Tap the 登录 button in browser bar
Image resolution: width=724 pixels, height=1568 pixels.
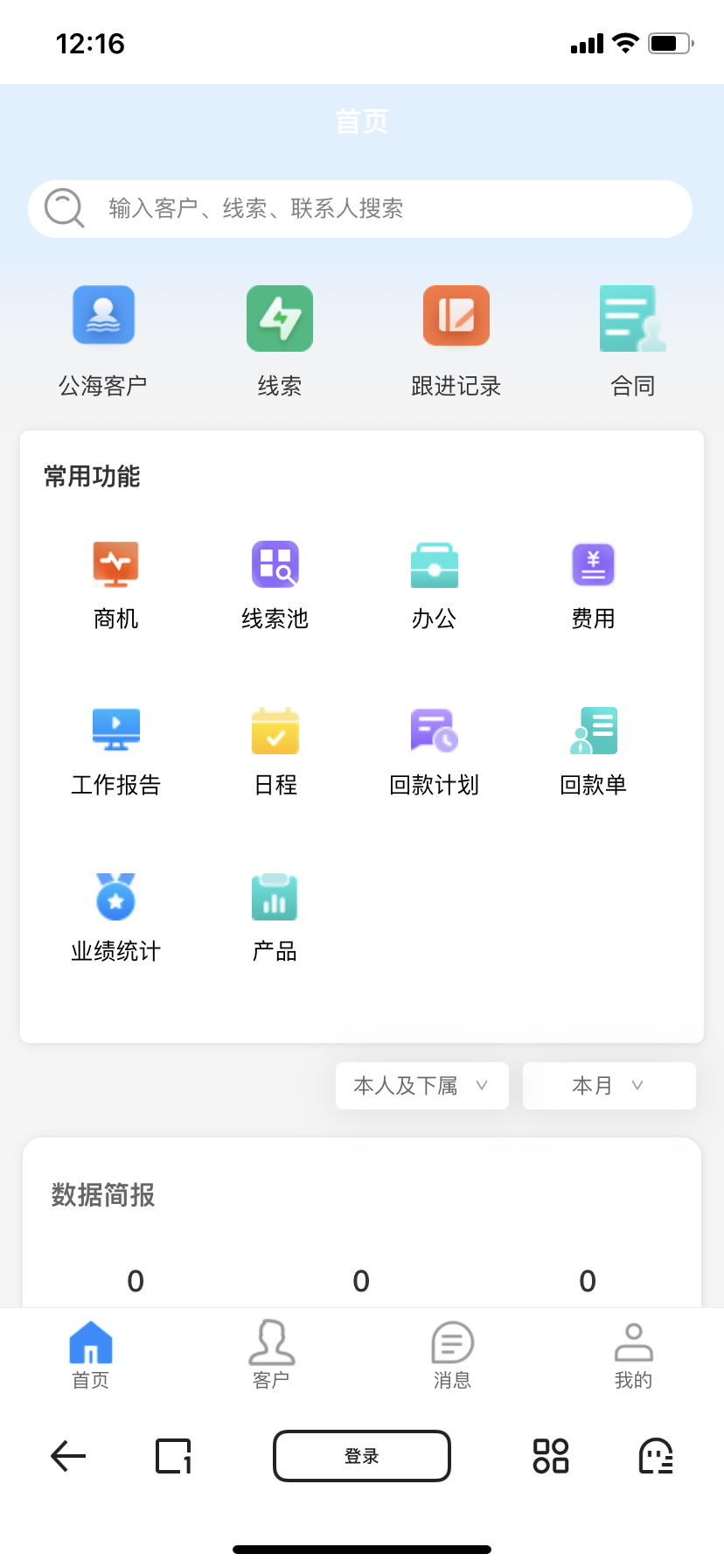pos(362,1456)
